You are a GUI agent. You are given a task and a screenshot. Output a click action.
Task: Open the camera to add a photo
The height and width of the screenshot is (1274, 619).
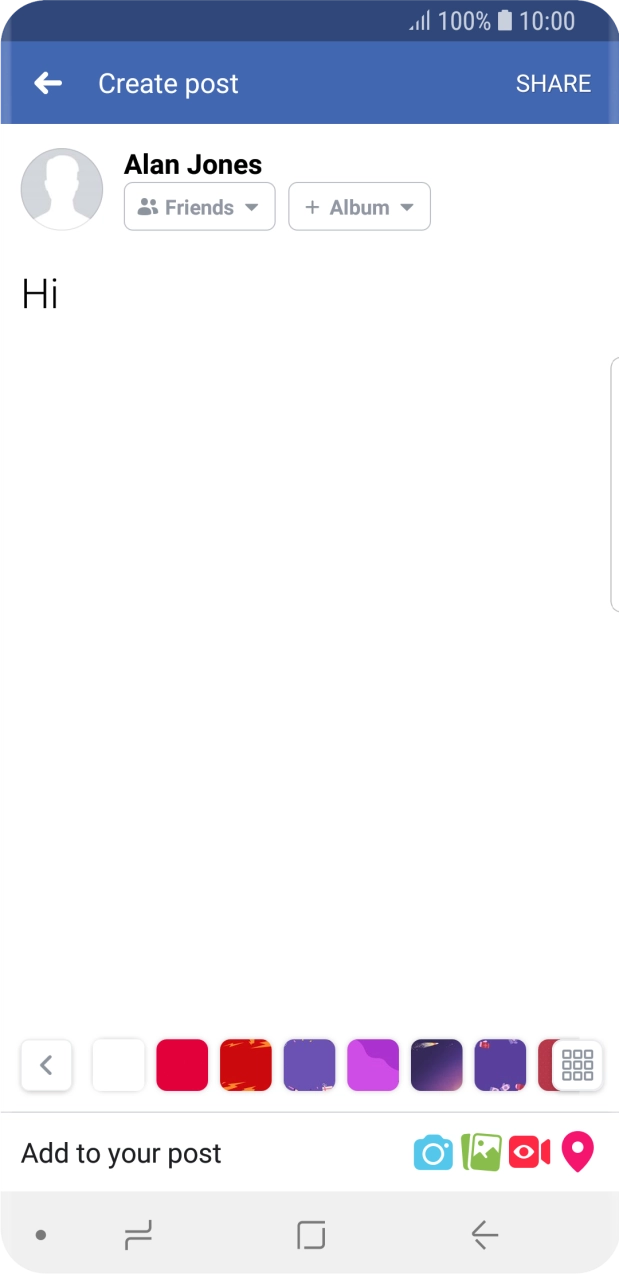[x=433, y=1153]
